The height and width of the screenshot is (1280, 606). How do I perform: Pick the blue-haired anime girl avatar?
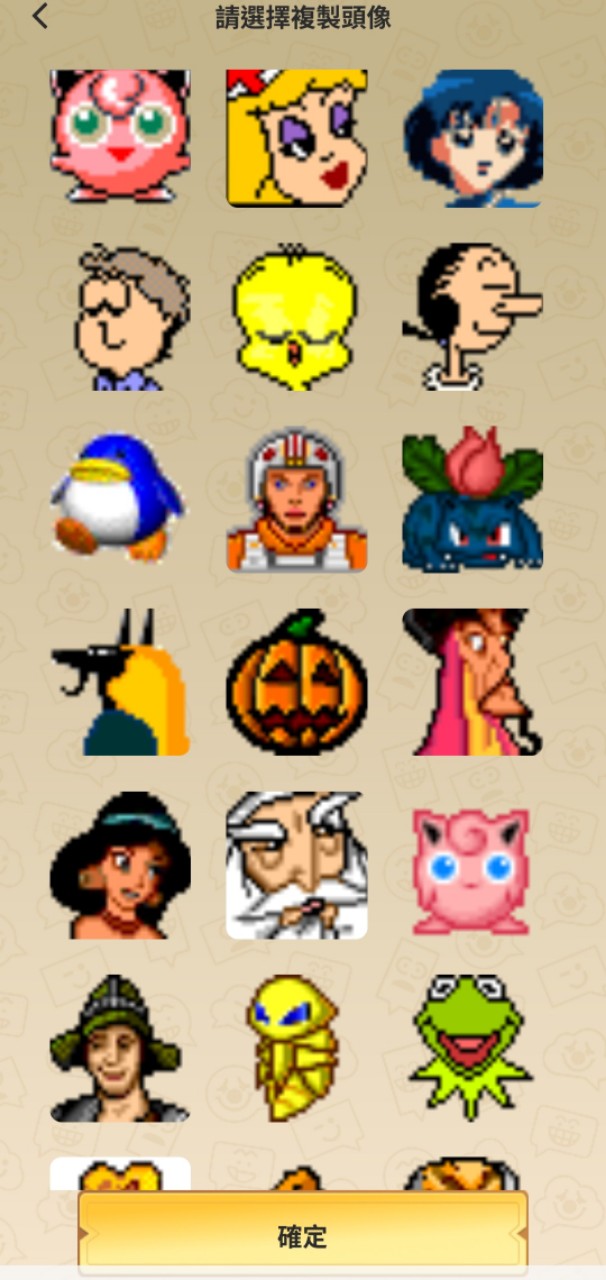(473, 138)
